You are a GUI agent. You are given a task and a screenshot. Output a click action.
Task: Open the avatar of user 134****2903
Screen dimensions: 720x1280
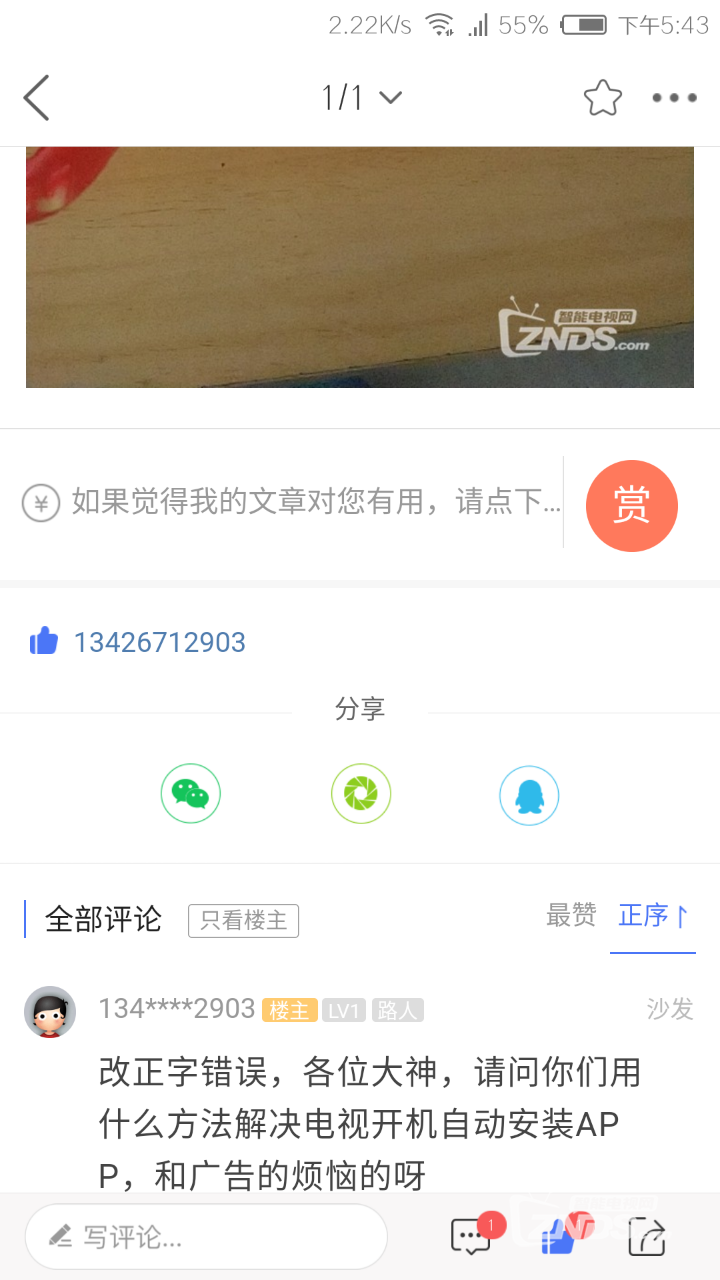pyautogui.click(x=50, y=1012)
